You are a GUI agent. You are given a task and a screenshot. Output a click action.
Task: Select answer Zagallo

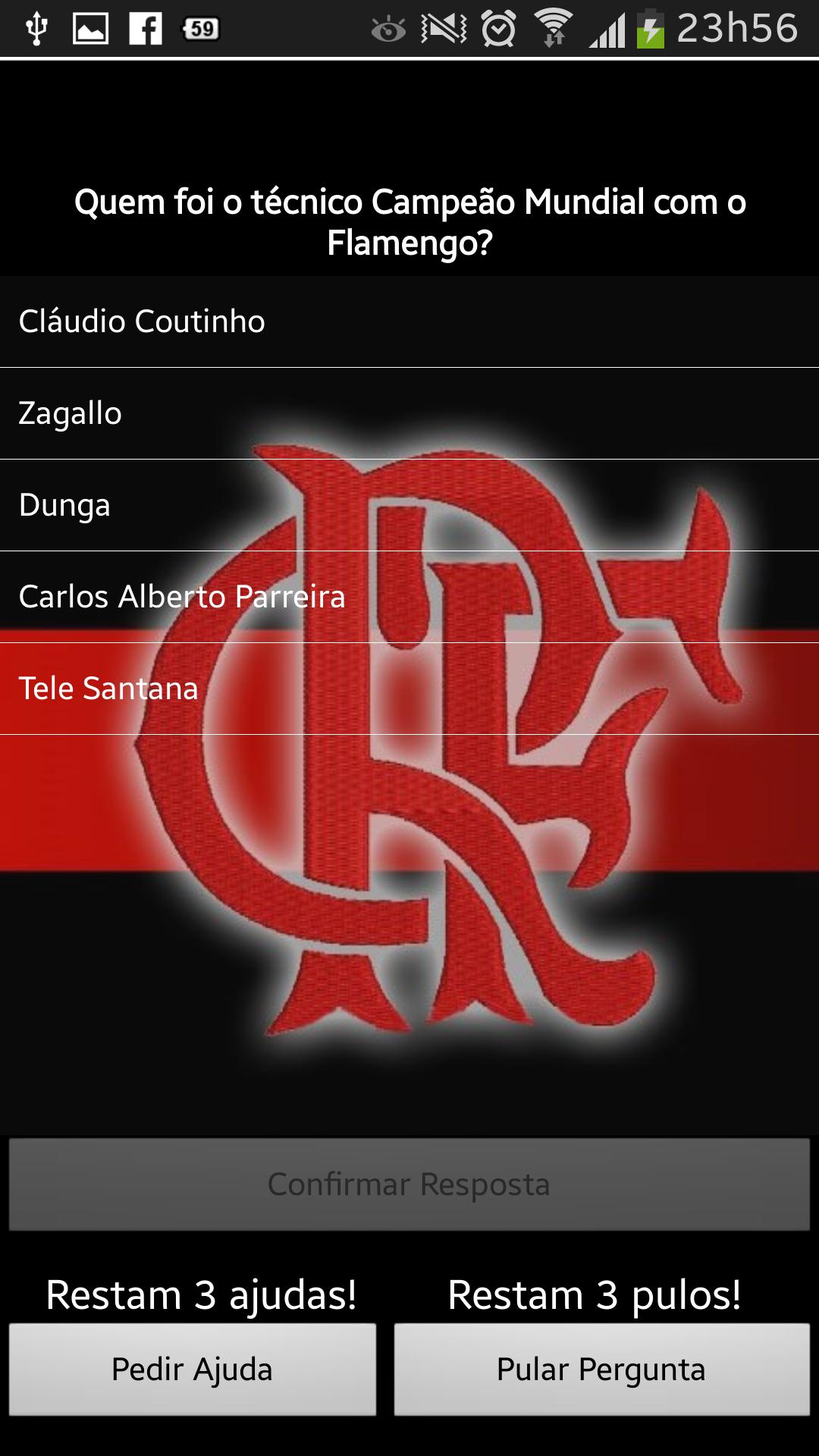pos(409,414)
